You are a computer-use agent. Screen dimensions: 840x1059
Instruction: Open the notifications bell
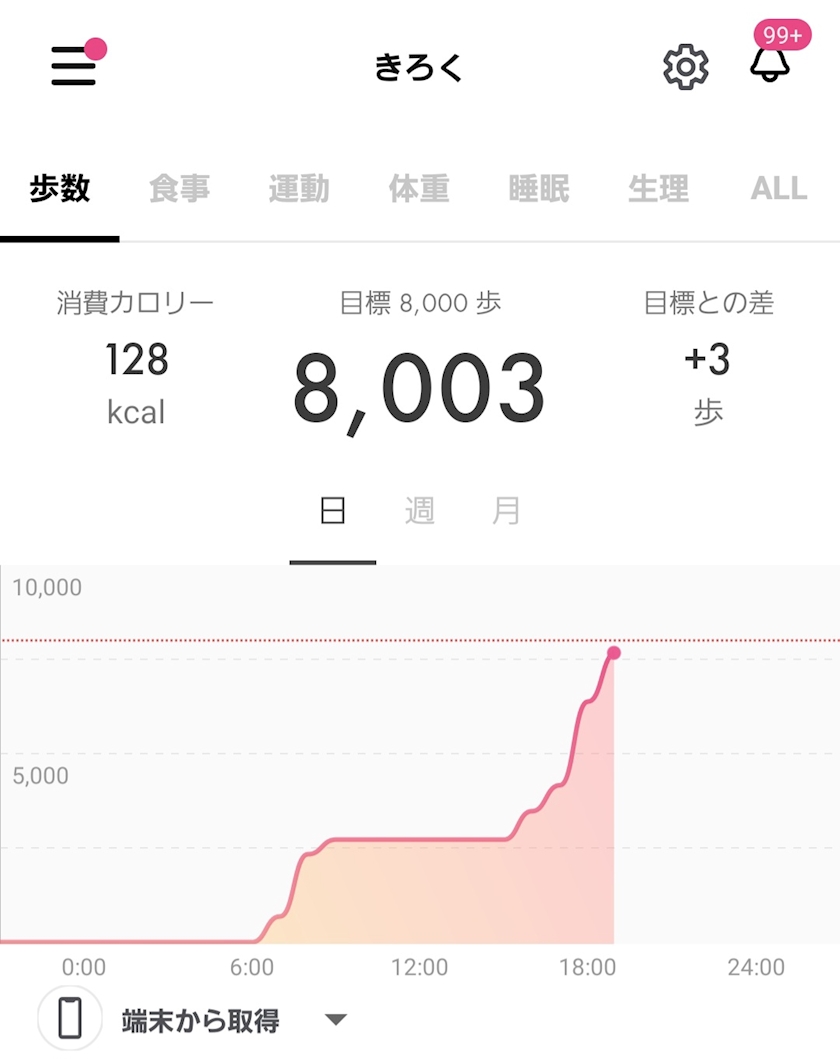click(770, 63)
